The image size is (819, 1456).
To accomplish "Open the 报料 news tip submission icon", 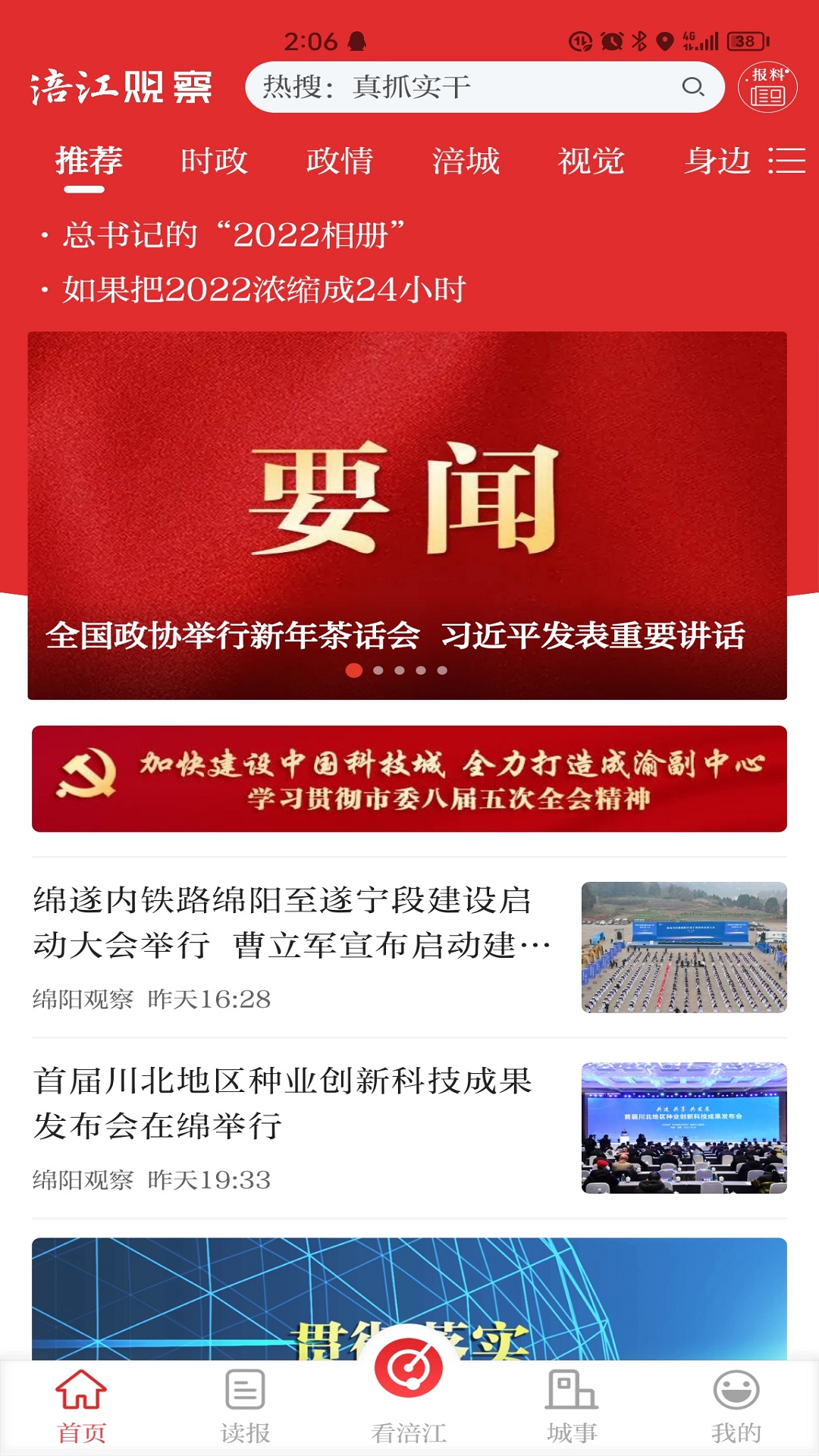I will [x=768, y=89].
